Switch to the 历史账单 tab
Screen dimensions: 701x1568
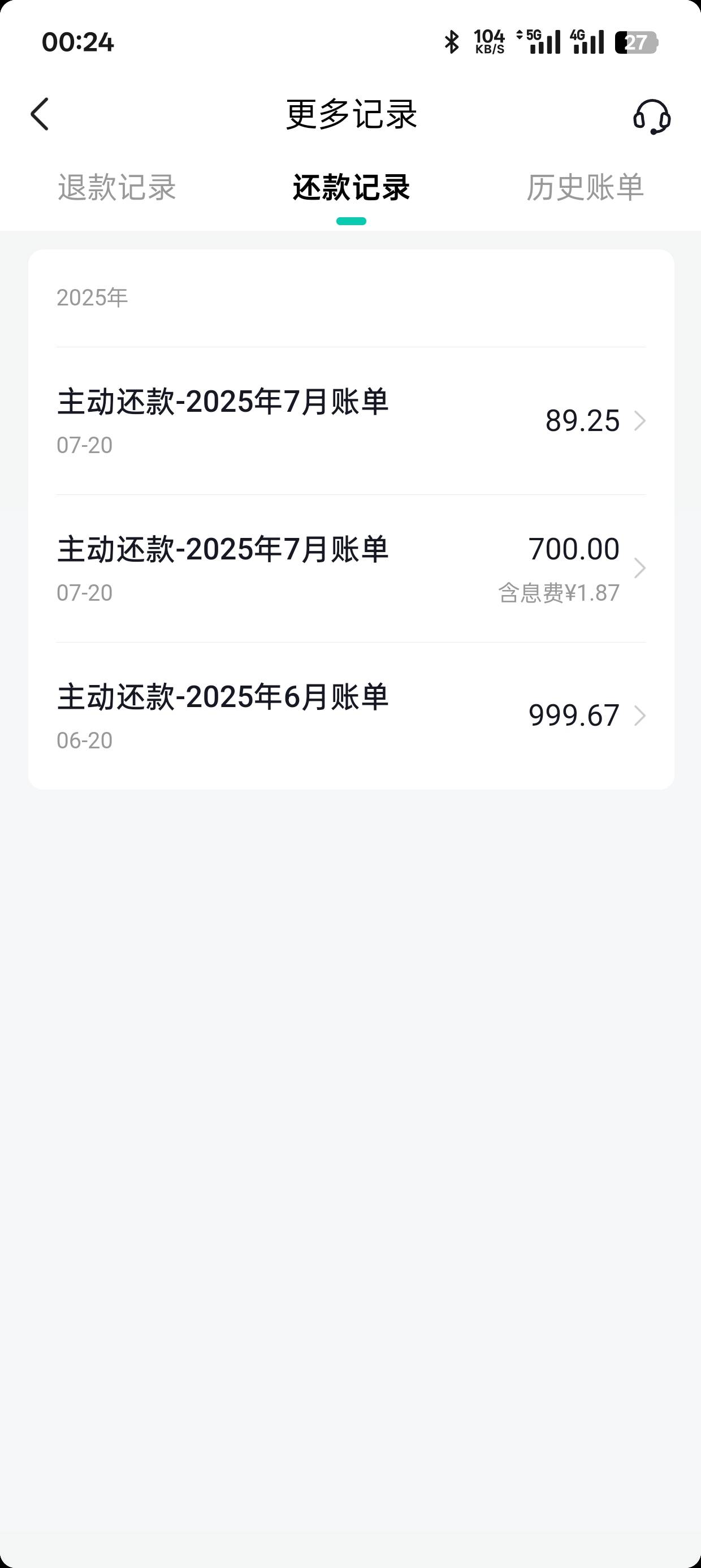point(585,187)
